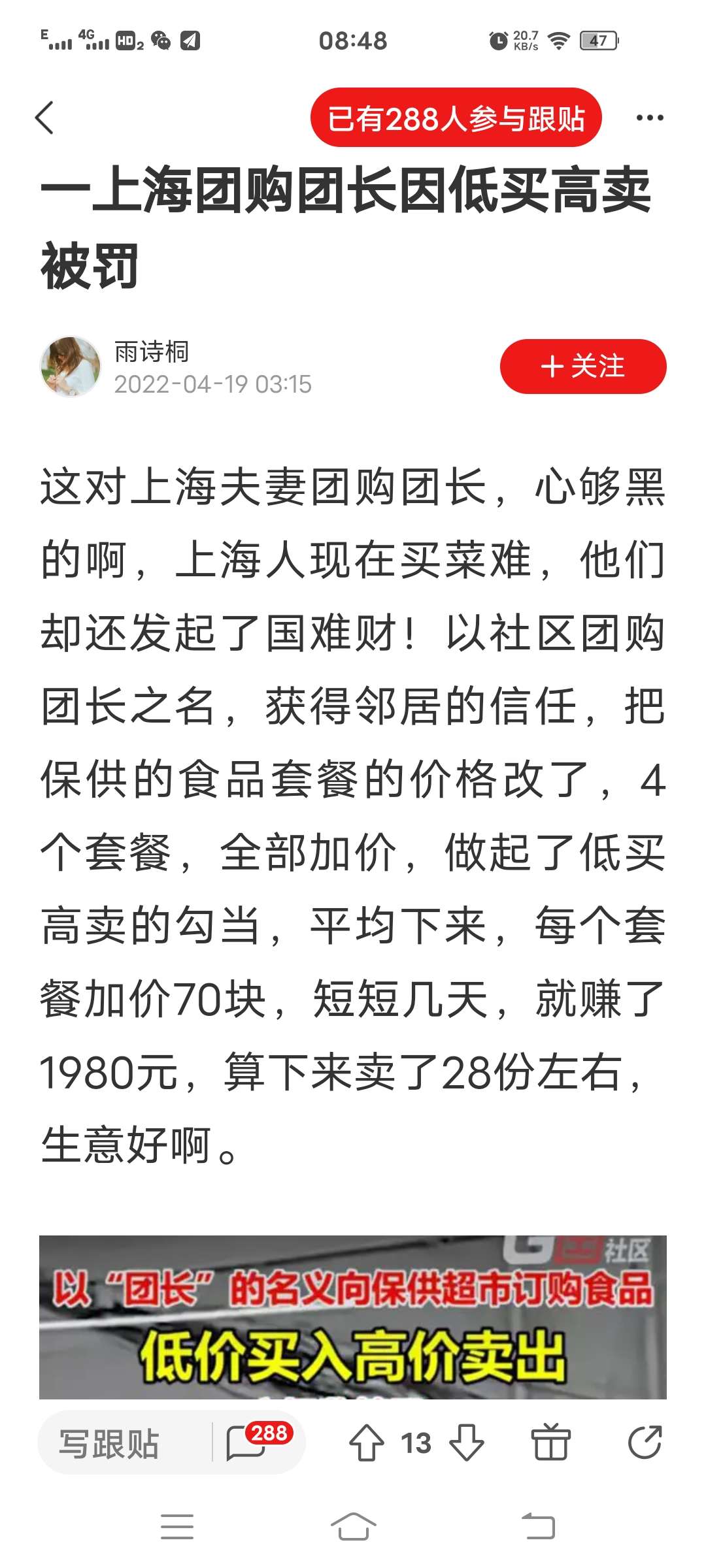
Task: Downvote this article
Action: [467, 1443]
